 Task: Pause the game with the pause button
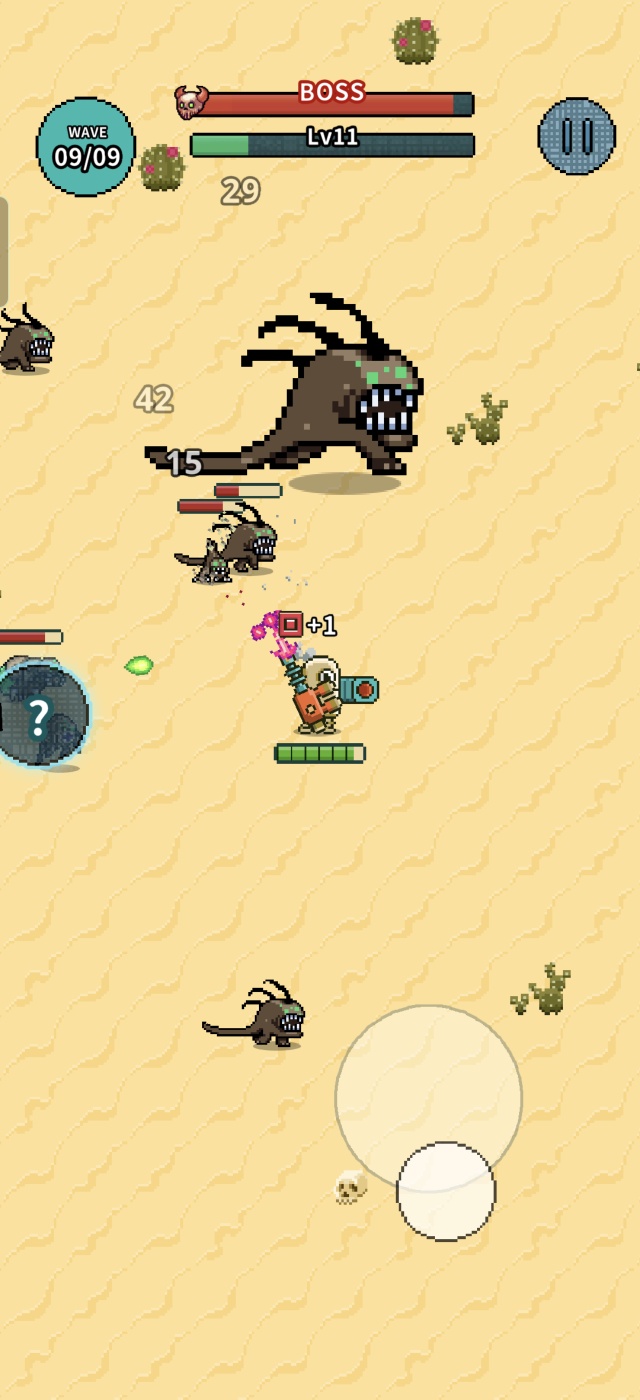tap(577, 136)
